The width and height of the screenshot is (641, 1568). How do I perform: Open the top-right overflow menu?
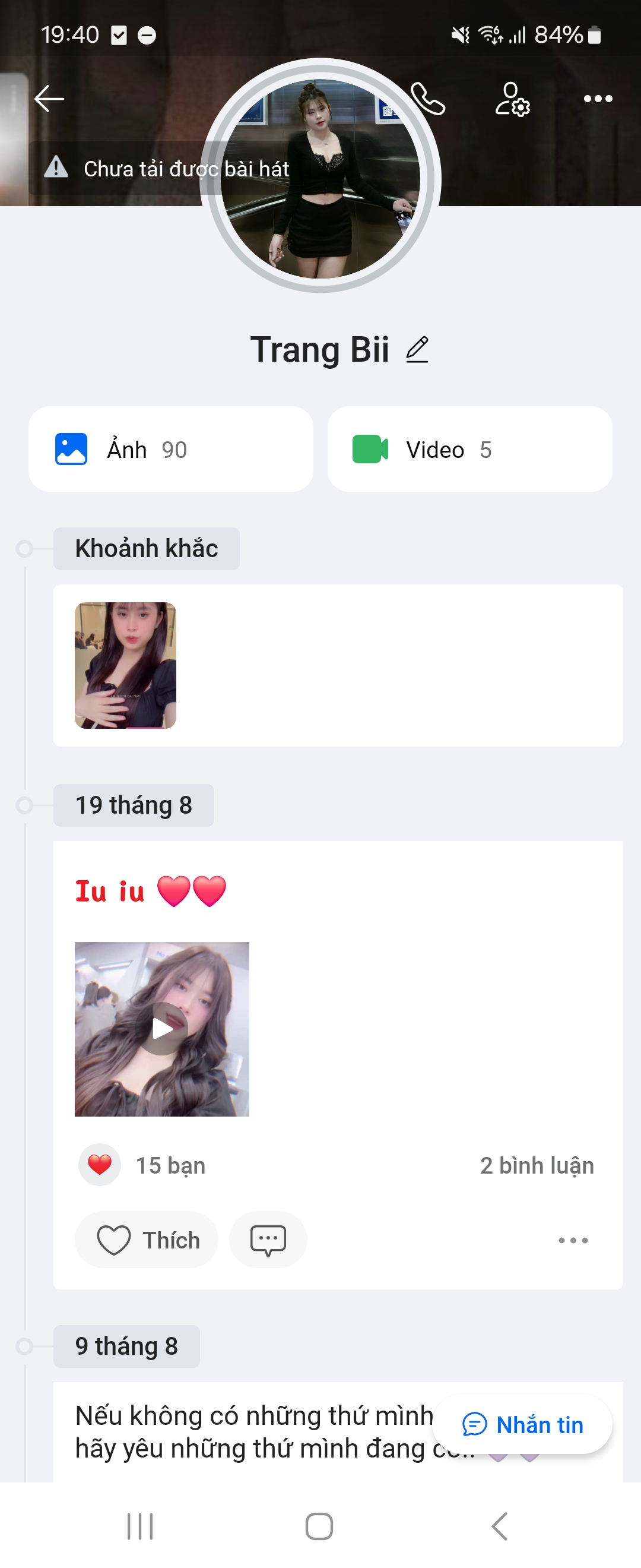[x=597, y=99]
